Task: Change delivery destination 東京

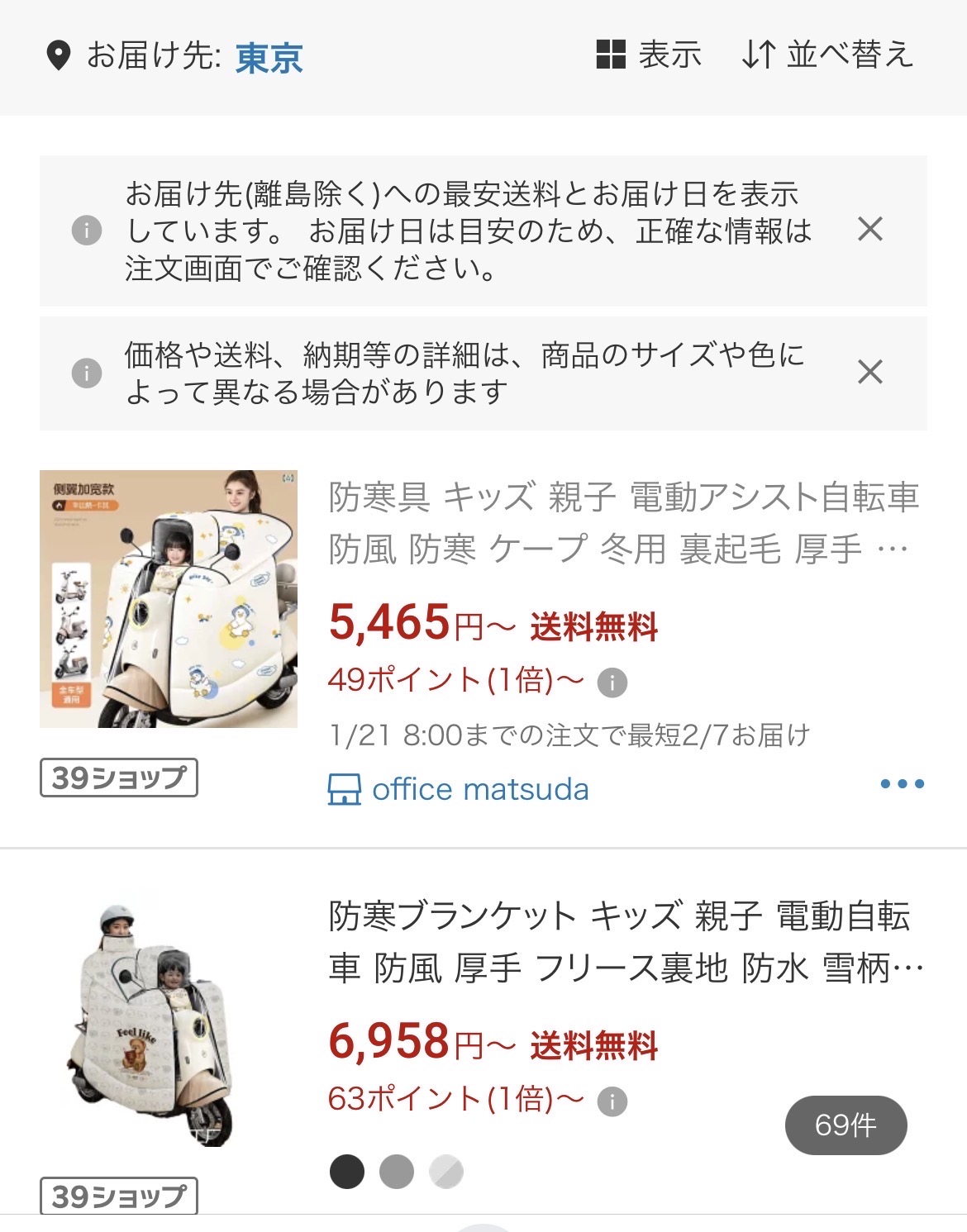Action: [x=269, y=57]
